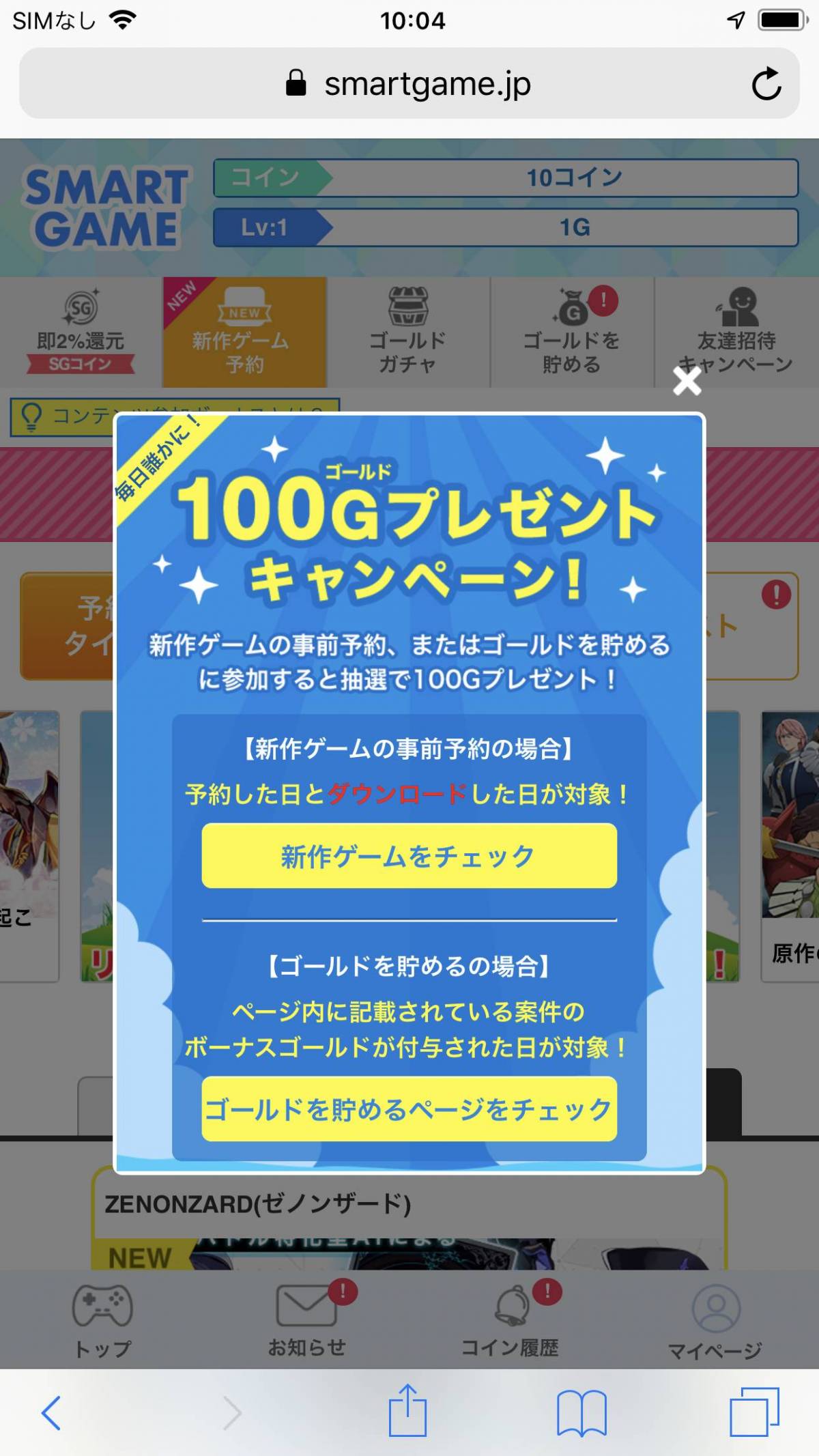Open the お知らせ notifications tab

[307, 1321]
